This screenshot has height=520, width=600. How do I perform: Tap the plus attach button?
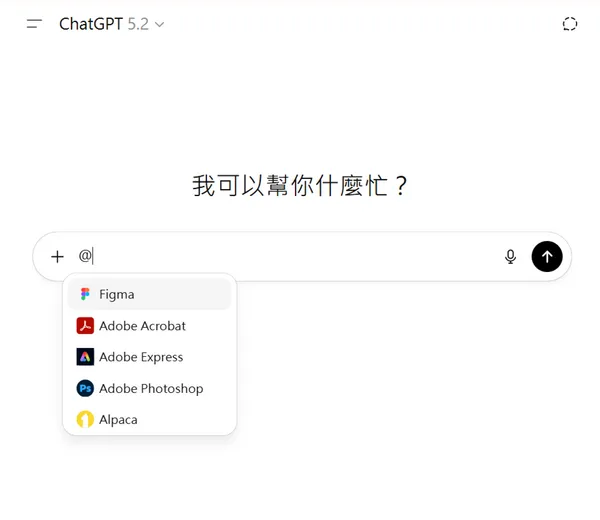pyautogui.click(x=57, y=257)
